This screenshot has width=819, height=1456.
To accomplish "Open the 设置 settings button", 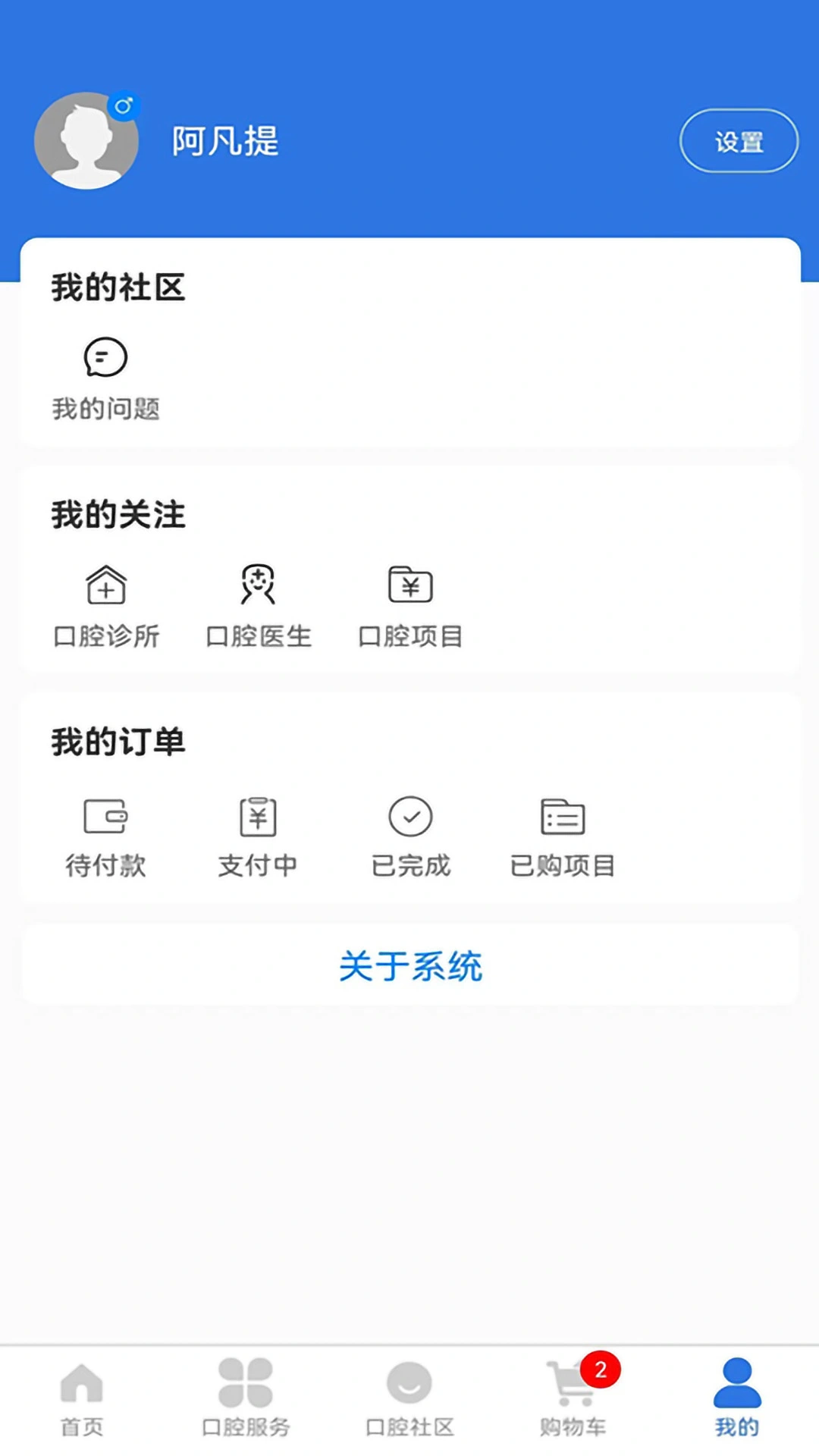I will pyautogui.click(x=737, y=140).
